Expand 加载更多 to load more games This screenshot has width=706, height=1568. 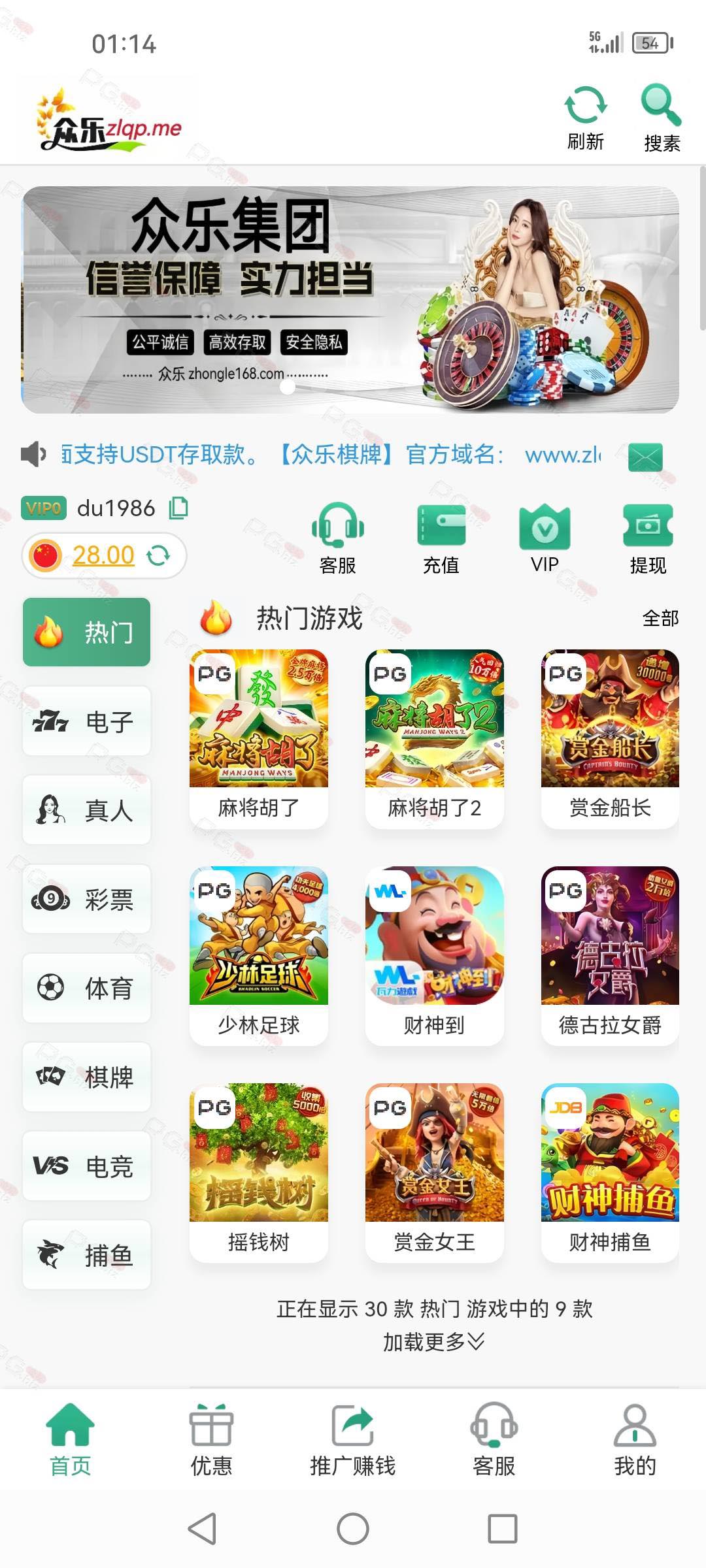(x=434, y=1342)
